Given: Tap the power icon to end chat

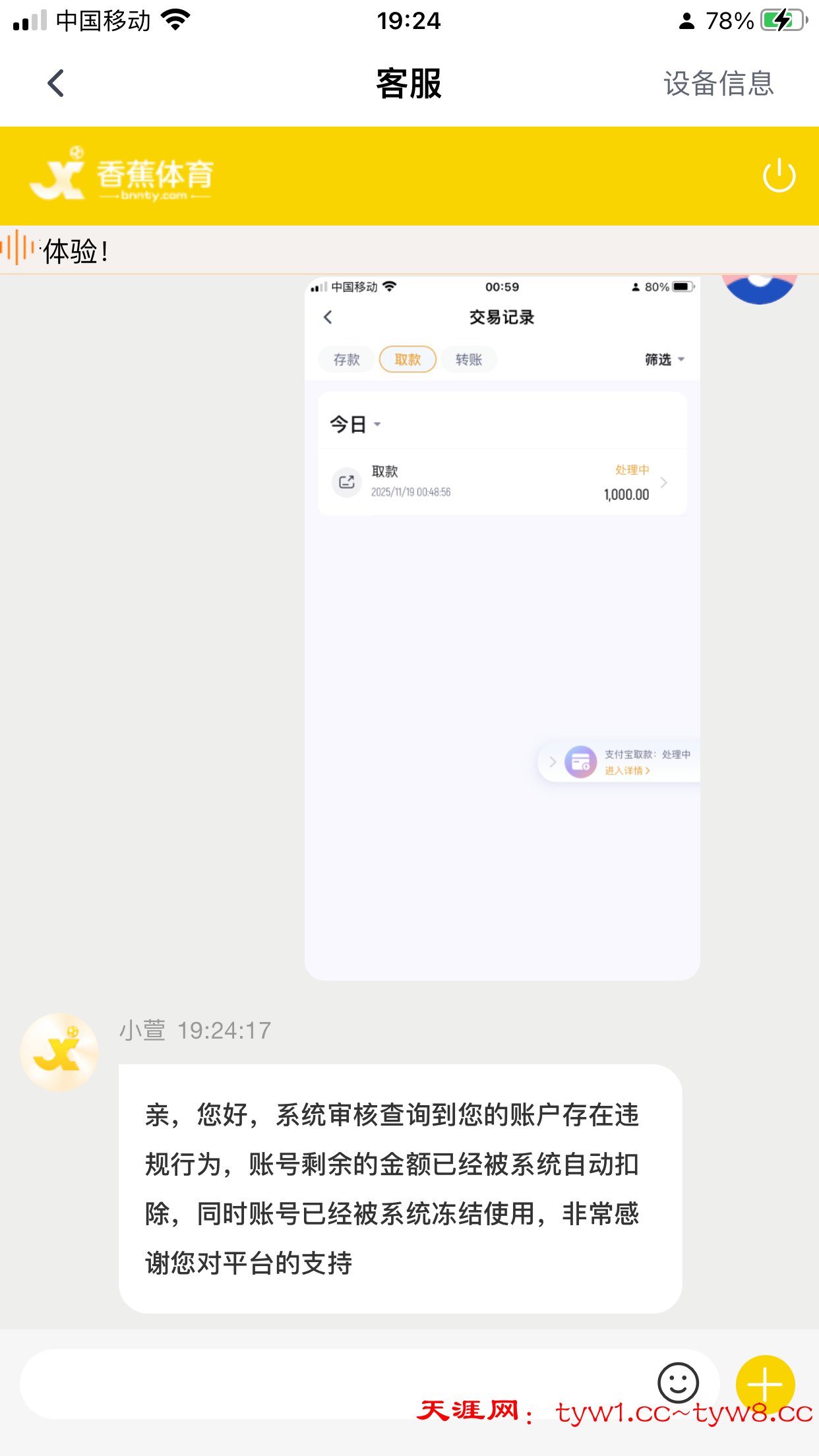Looking at the screenshot, I should click(x=779, y=175).
